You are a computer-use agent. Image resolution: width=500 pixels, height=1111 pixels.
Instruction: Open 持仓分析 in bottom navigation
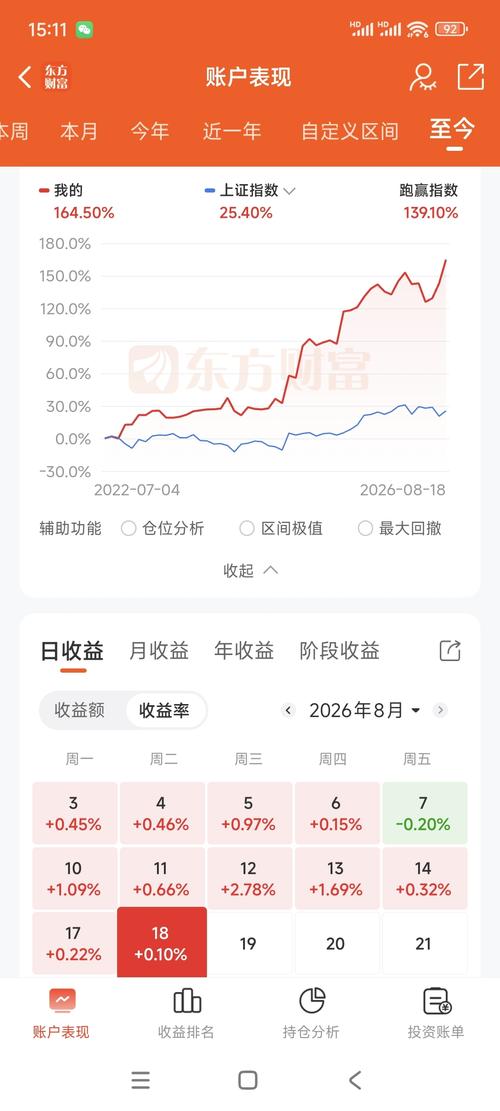pos(311,1014)
